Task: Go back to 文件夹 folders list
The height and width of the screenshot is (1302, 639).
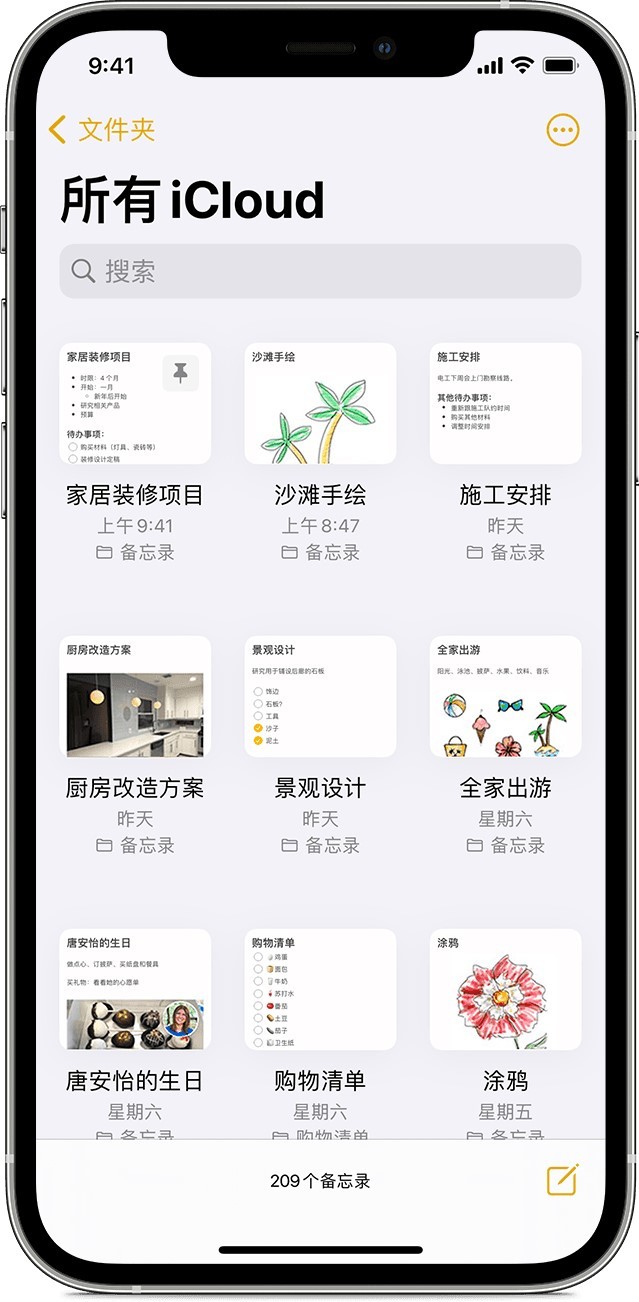Action: click(x=101, y=130)
